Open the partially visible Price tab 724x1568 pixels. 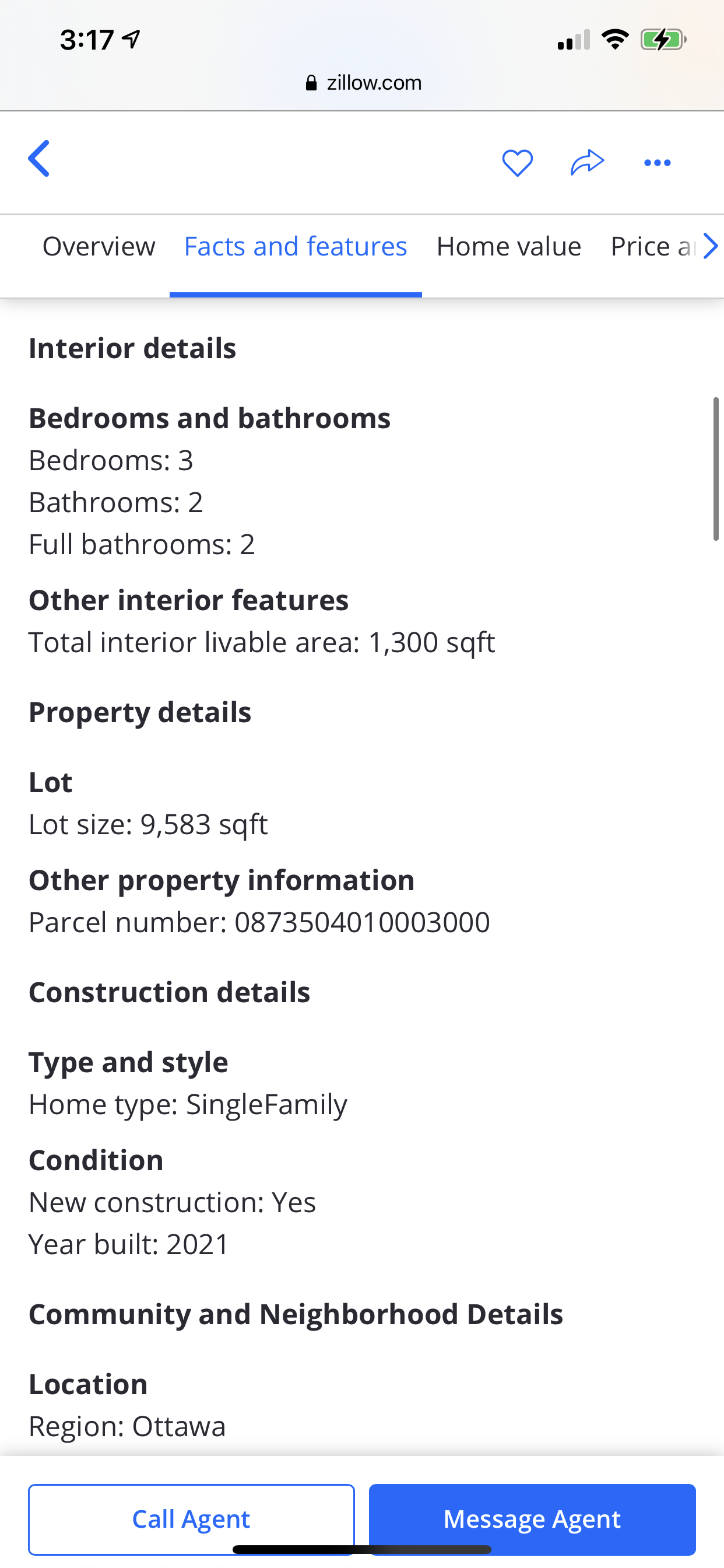tap(652, 247)
